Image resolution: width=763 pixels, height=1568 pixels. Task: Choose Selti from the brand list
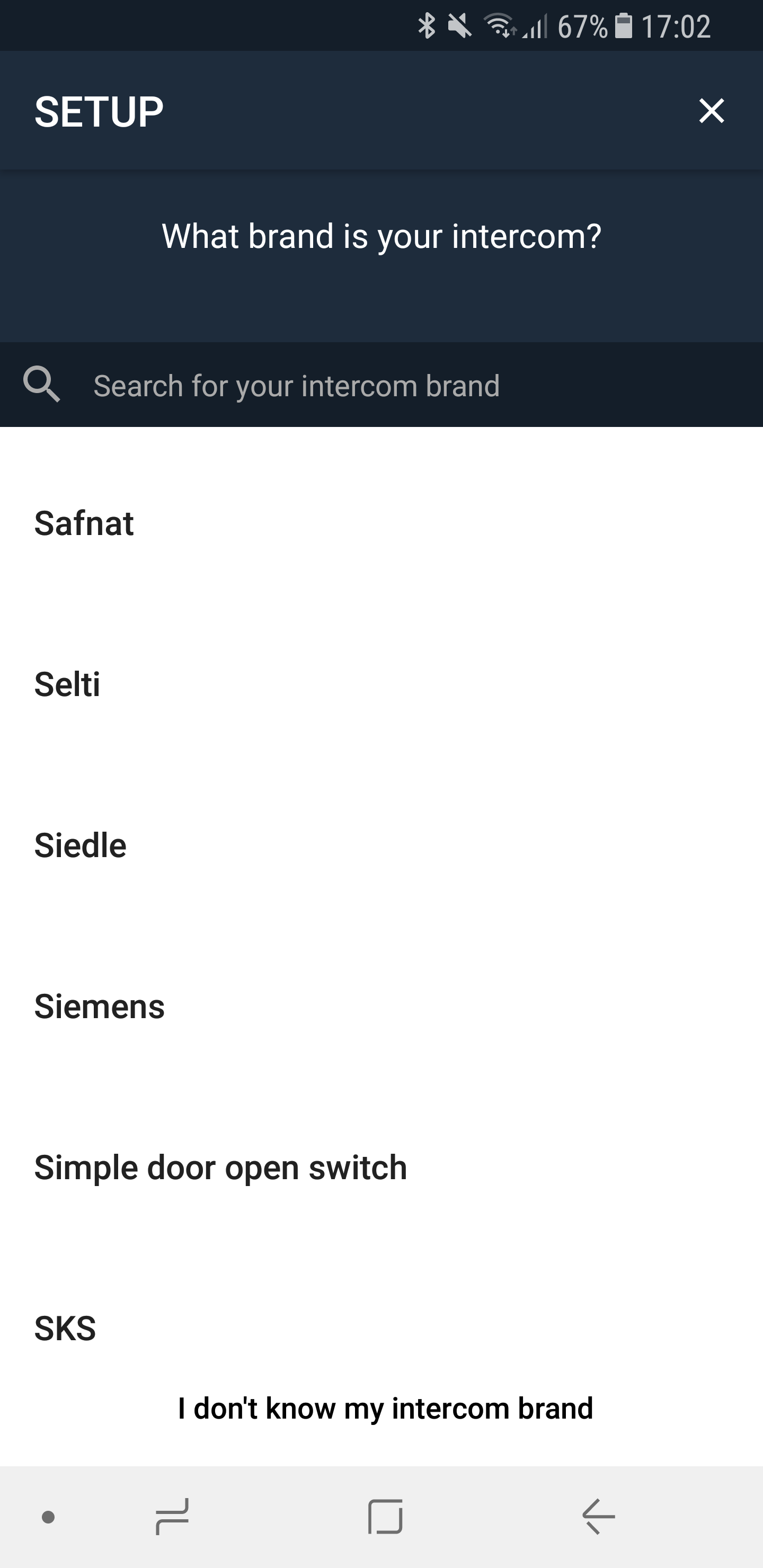tap(68, 684)
